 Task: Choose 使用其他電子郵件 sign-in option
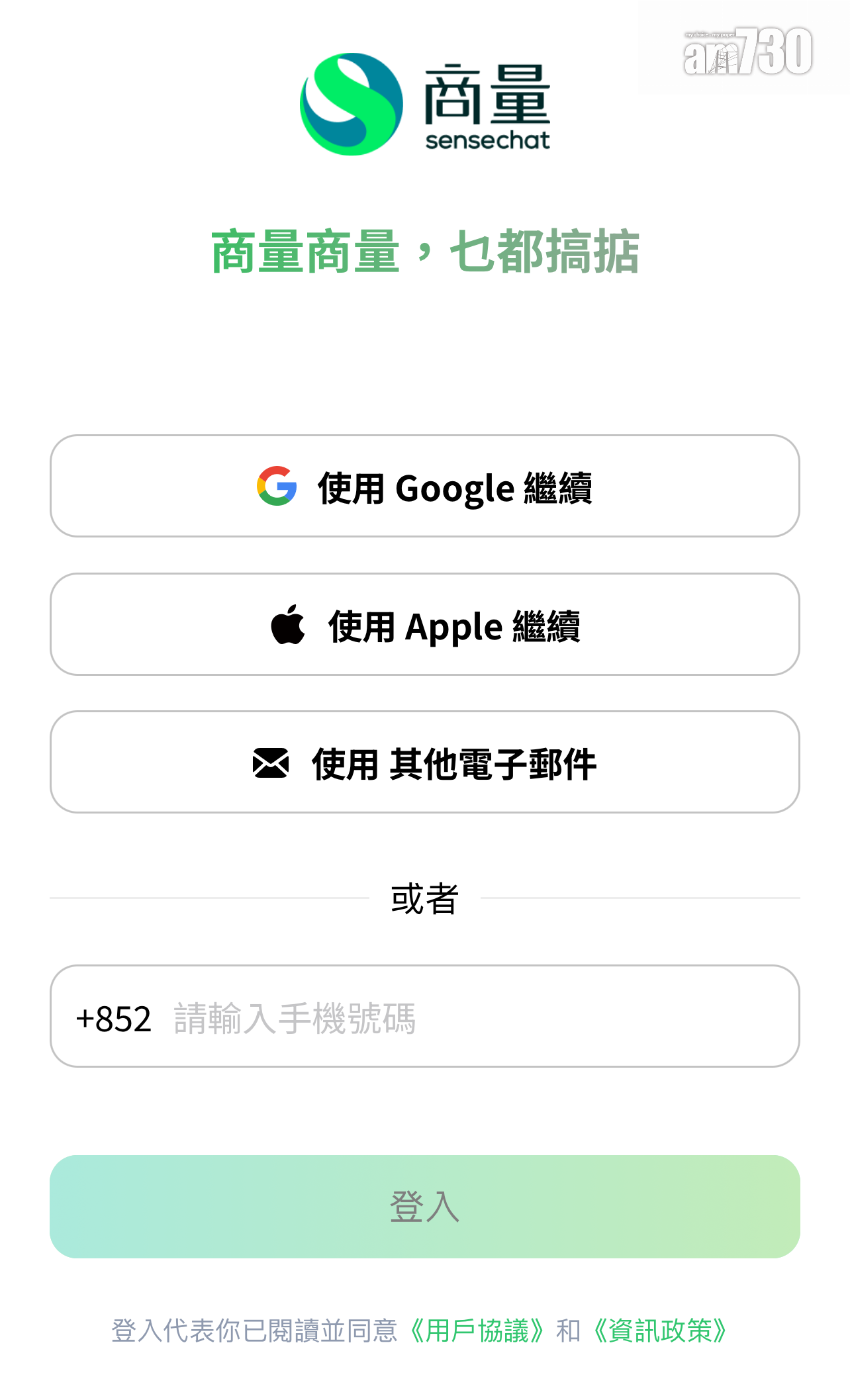pyautogui.click(x=424, y=762)
